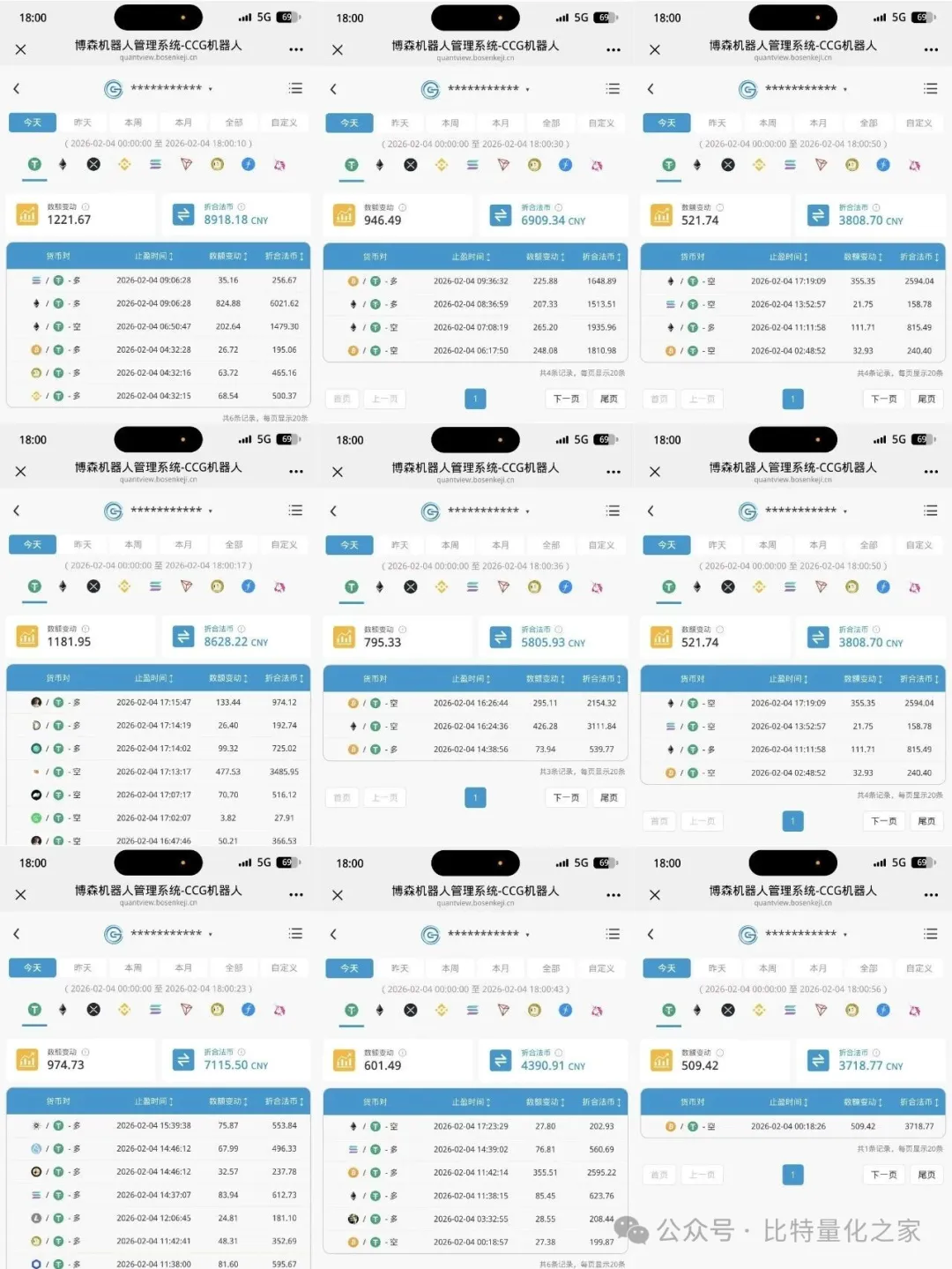
Task: Select the TRON coin filter icon
Action: (186, 165)
